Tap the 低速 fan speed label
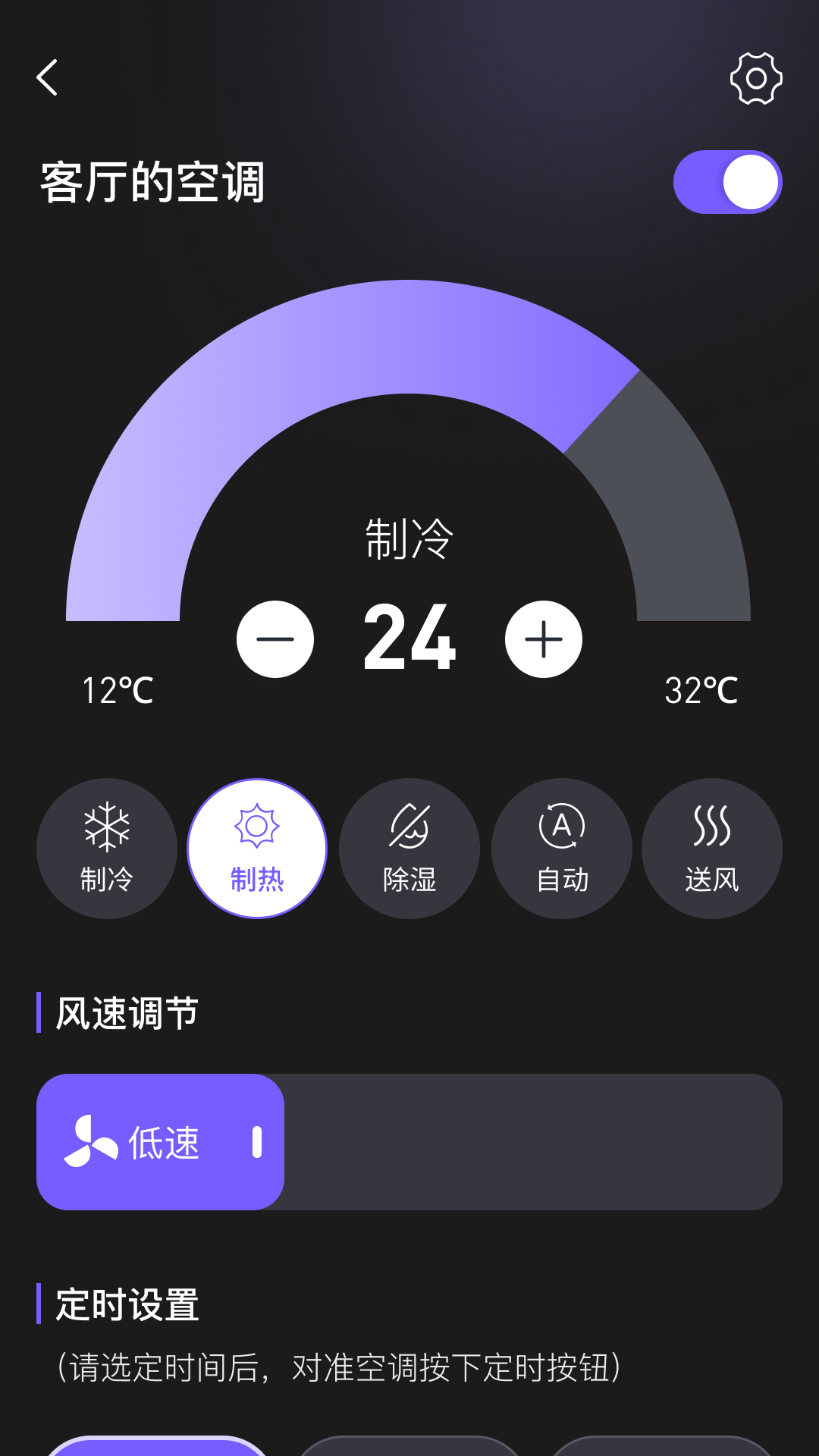This screenshot has width=819, height=1456. point(163,1141)
